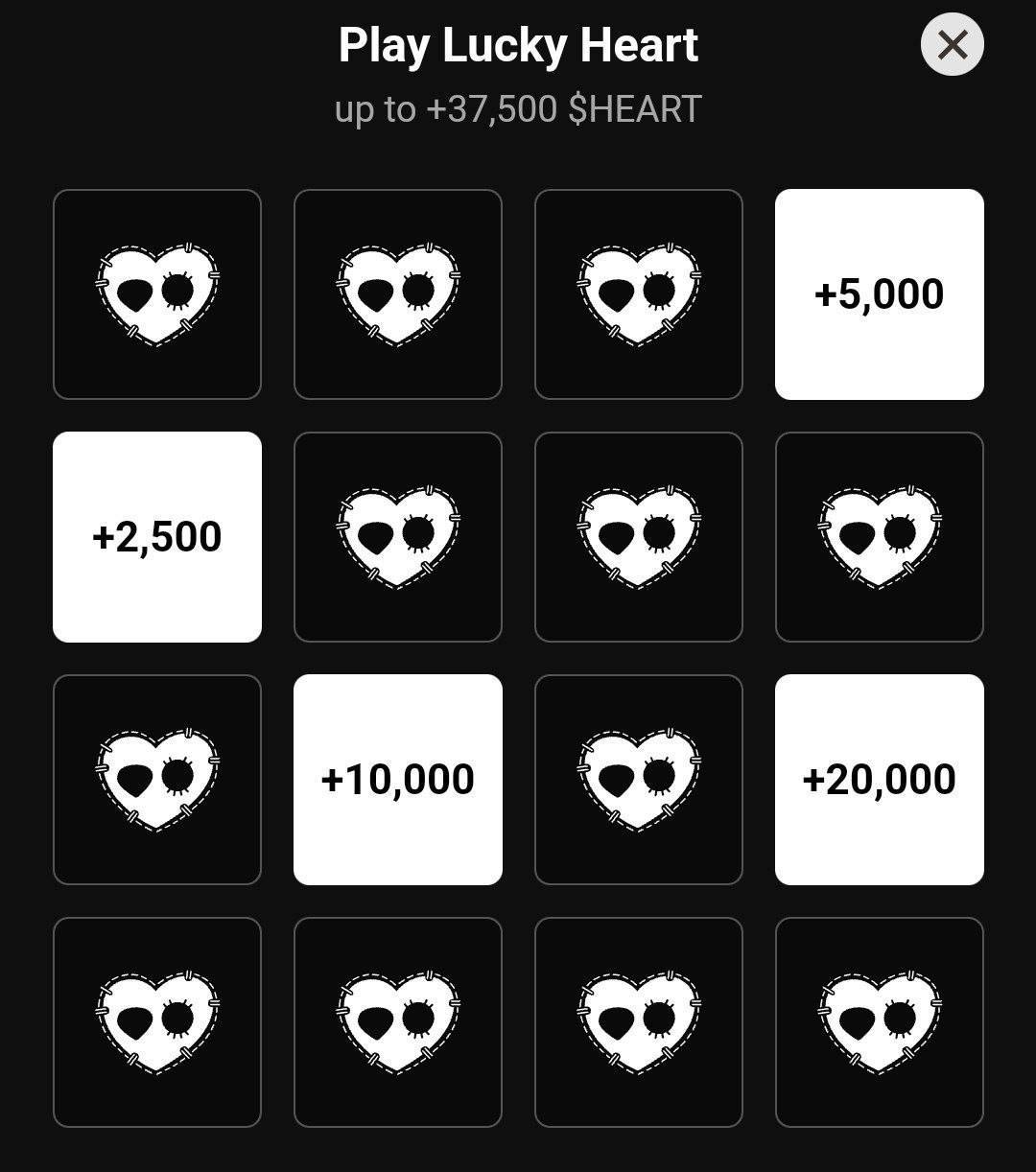
Task: Close the Lucky Heart game
Action: click(952, 44)
